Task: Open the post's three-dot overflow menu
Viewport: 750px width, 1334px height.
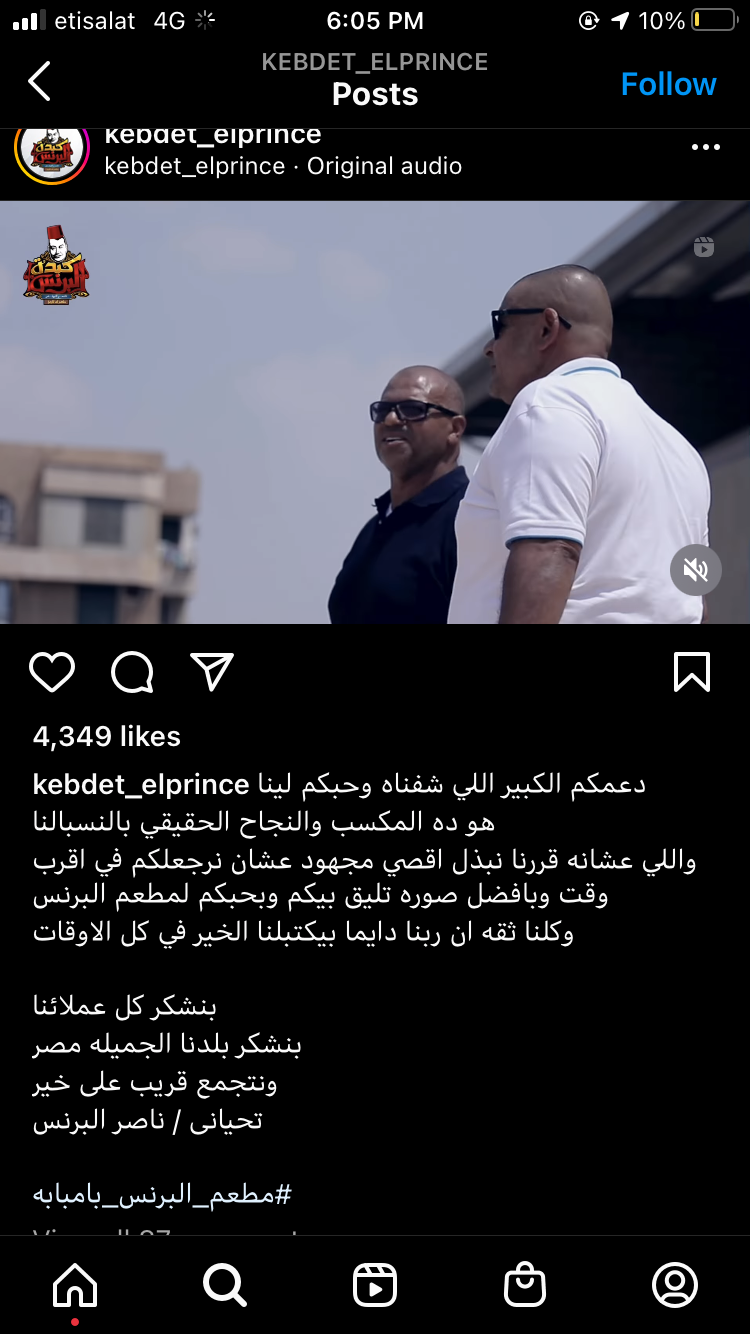Action: 705,148
